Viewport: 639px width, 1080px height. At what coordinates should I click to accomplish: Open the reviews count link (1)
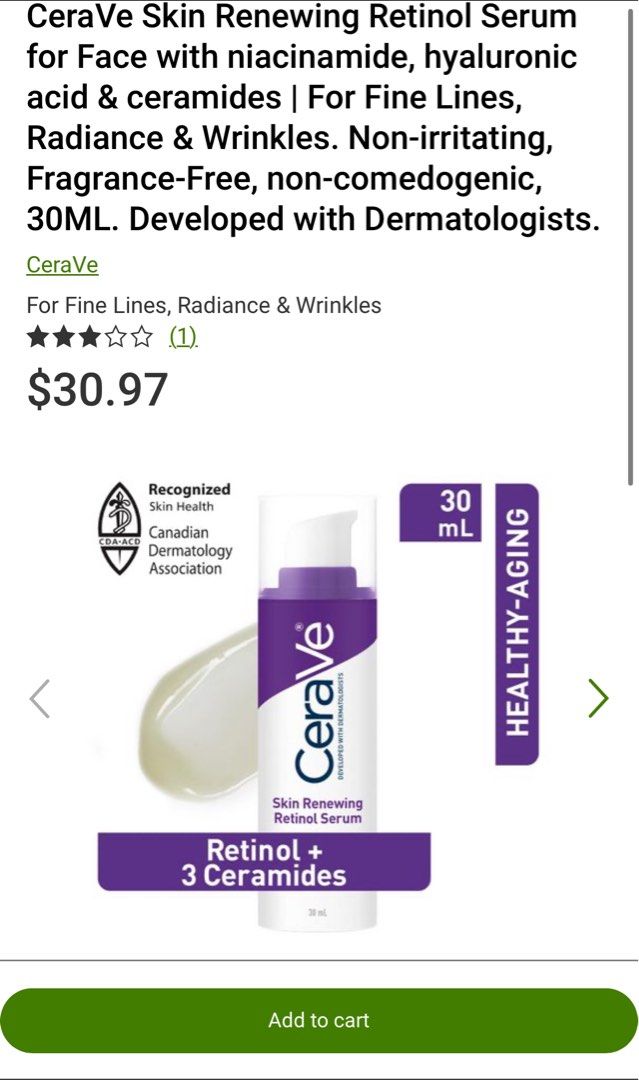183,337
